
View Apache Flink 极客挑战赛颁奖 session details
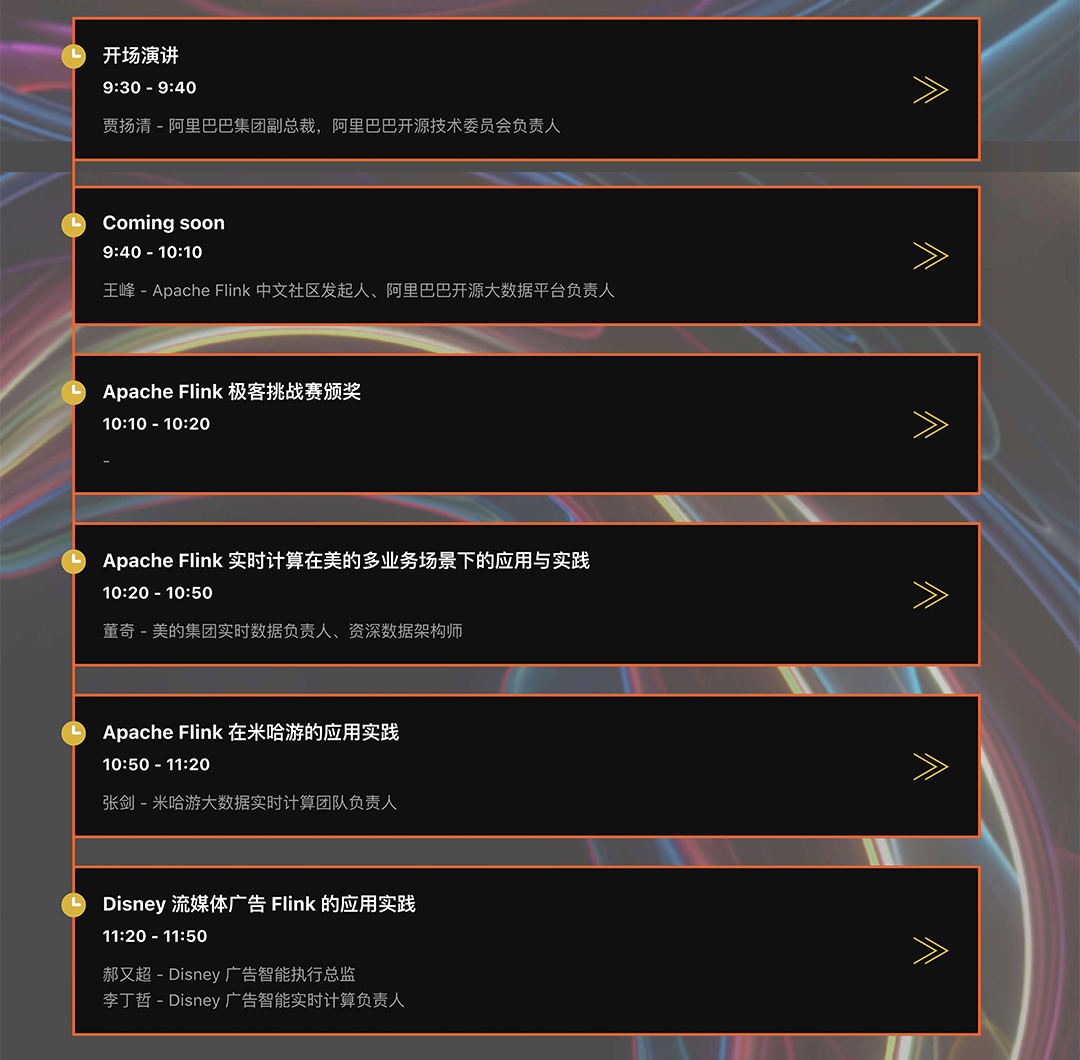click(526, 424)
